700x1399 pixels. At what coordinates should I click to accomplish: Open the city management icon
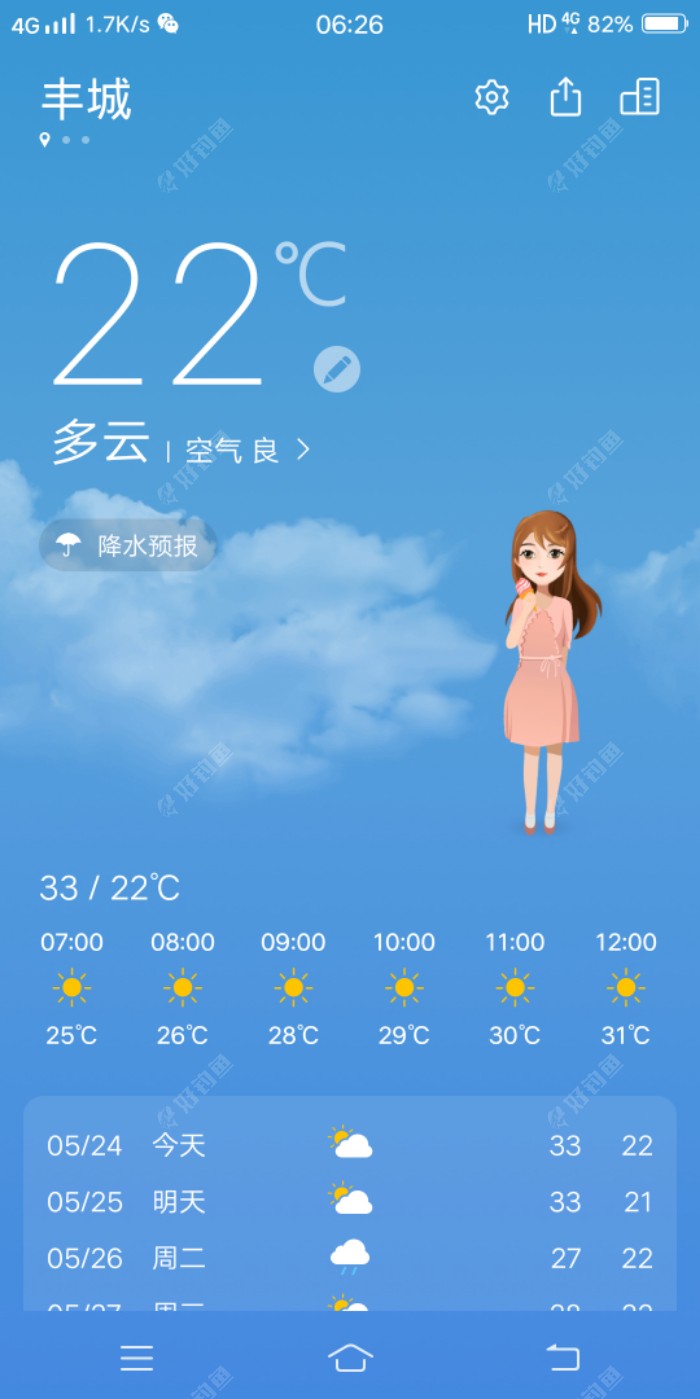(x=640, y=98)
